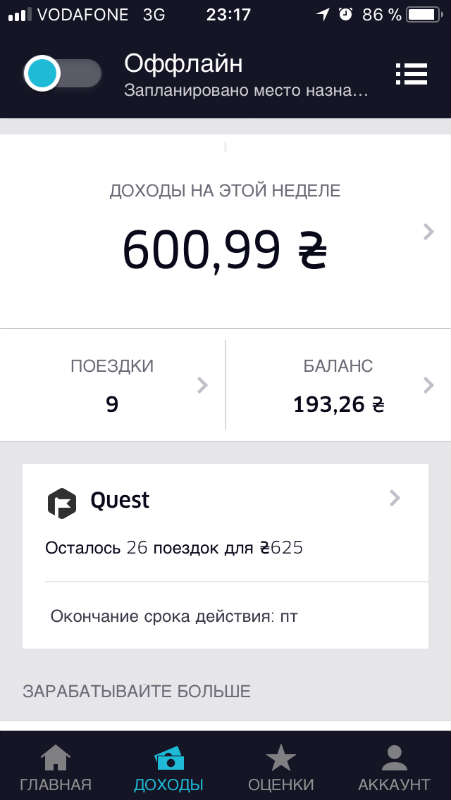The image size is (451, 800).
Task: Open the list menu icon
Action: 411,74
